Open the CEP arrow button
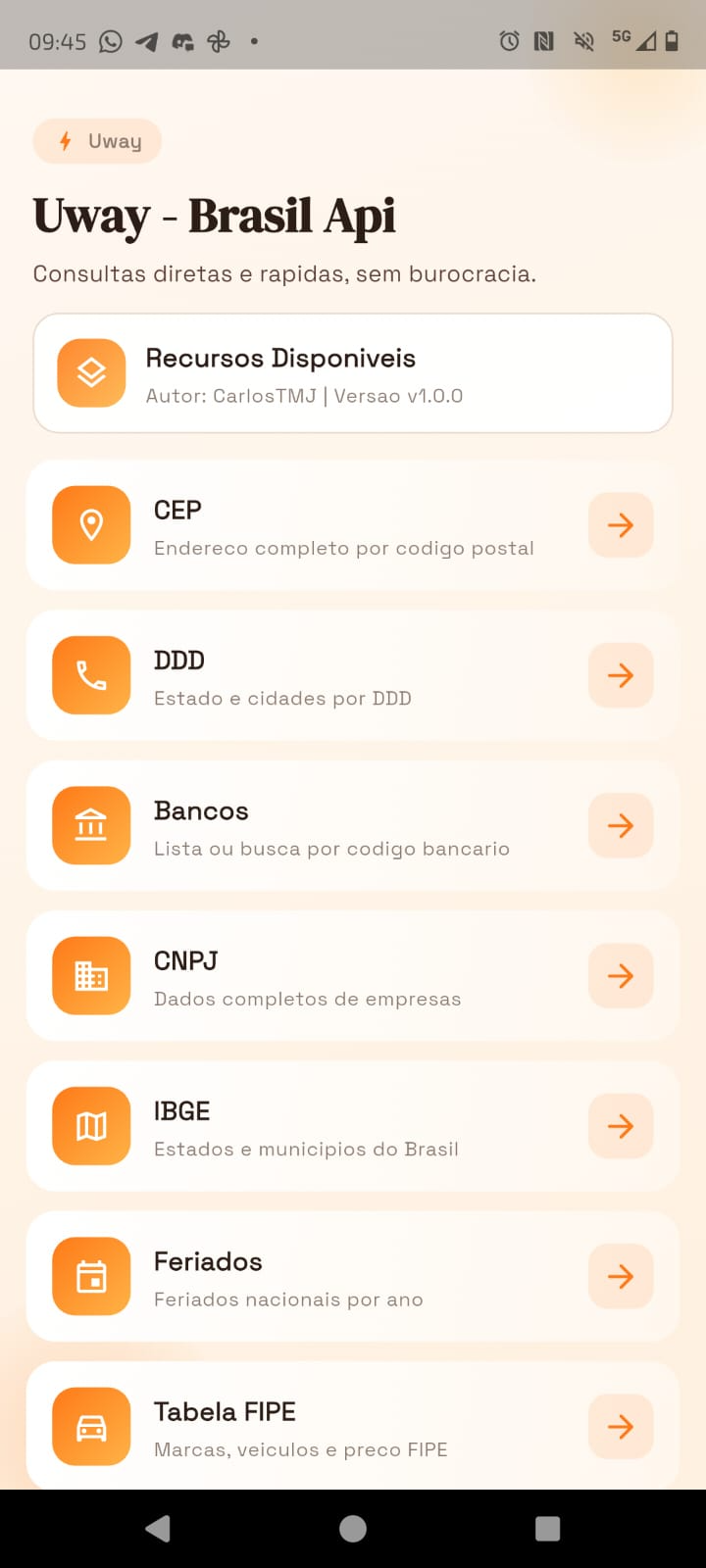The height and width of the screenshot is (1568, 706). coord(621,525)
